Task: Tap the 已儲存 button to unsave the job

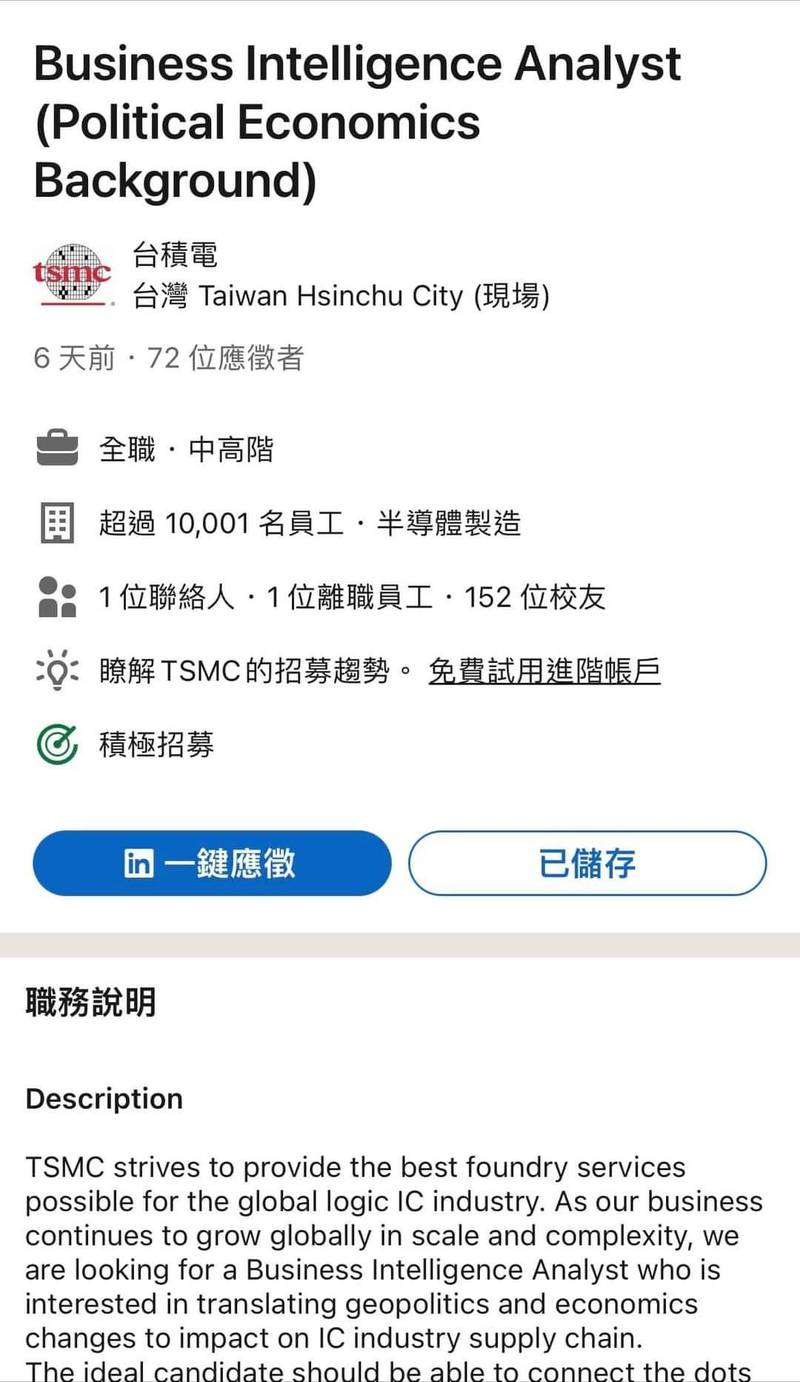Action: pyautogui.click(x=587, y=862)
